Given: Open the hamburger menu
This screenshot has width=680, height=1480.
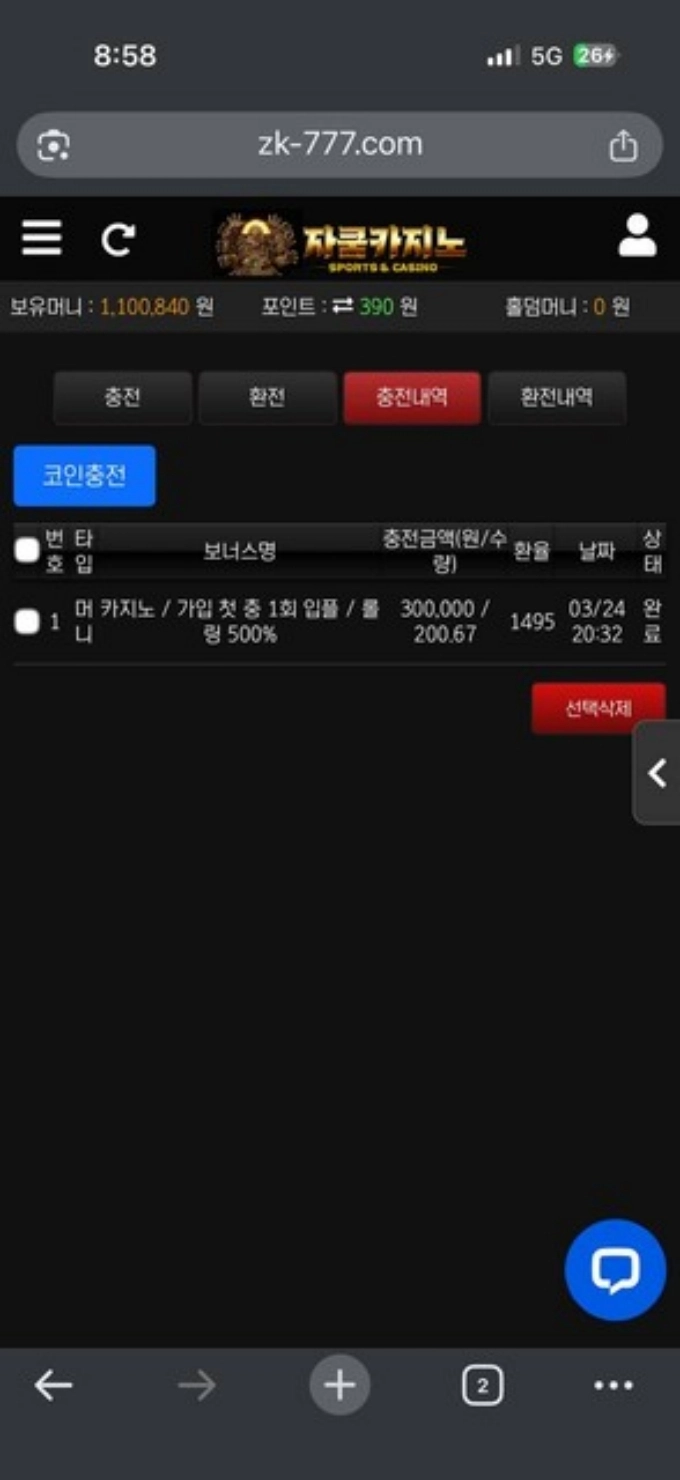Looking at the screenshot, I should pyautogui.click(x=42, y=238).
